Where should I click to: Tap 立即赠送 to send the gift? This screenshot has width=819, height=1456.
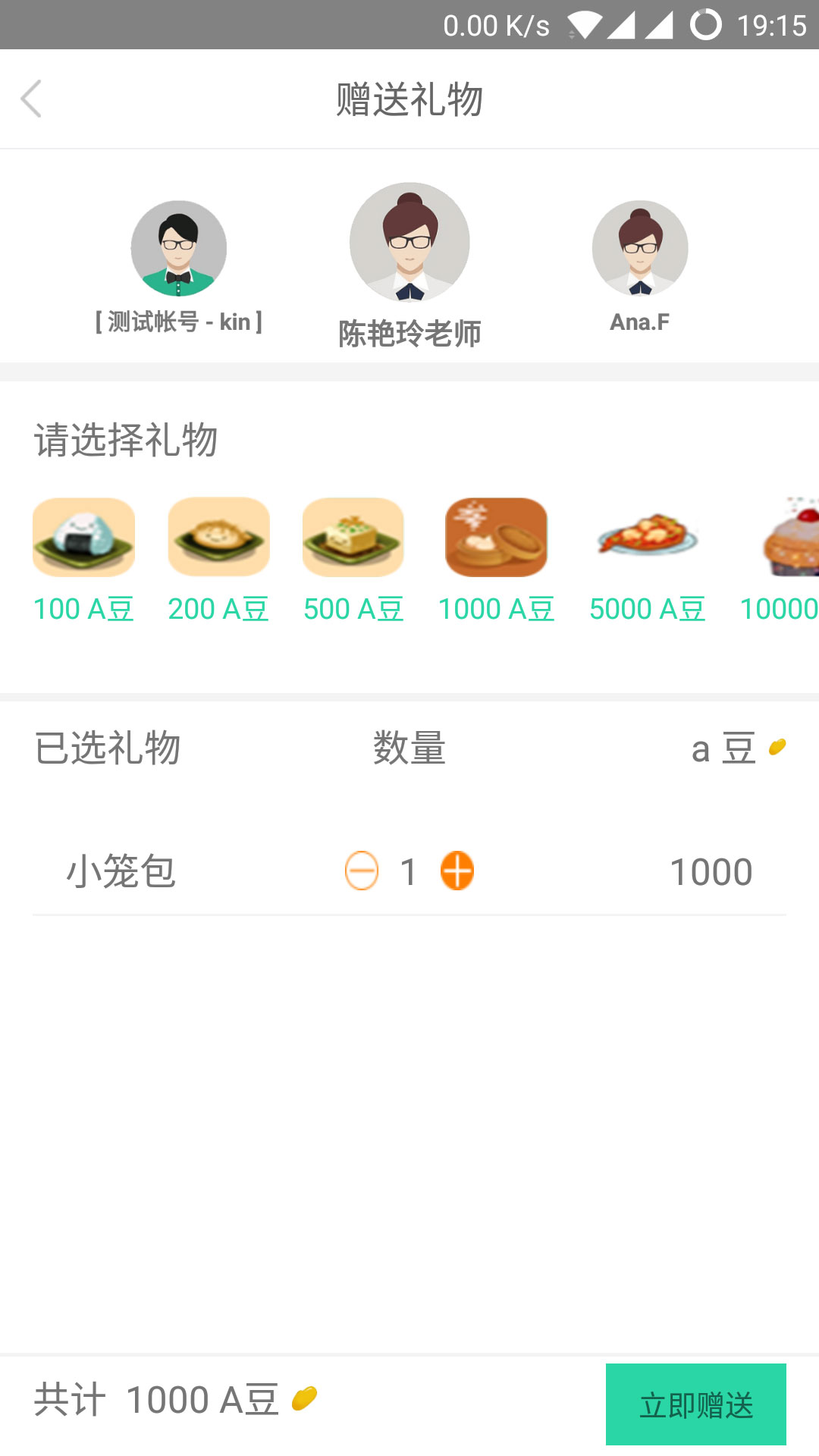695,1404
